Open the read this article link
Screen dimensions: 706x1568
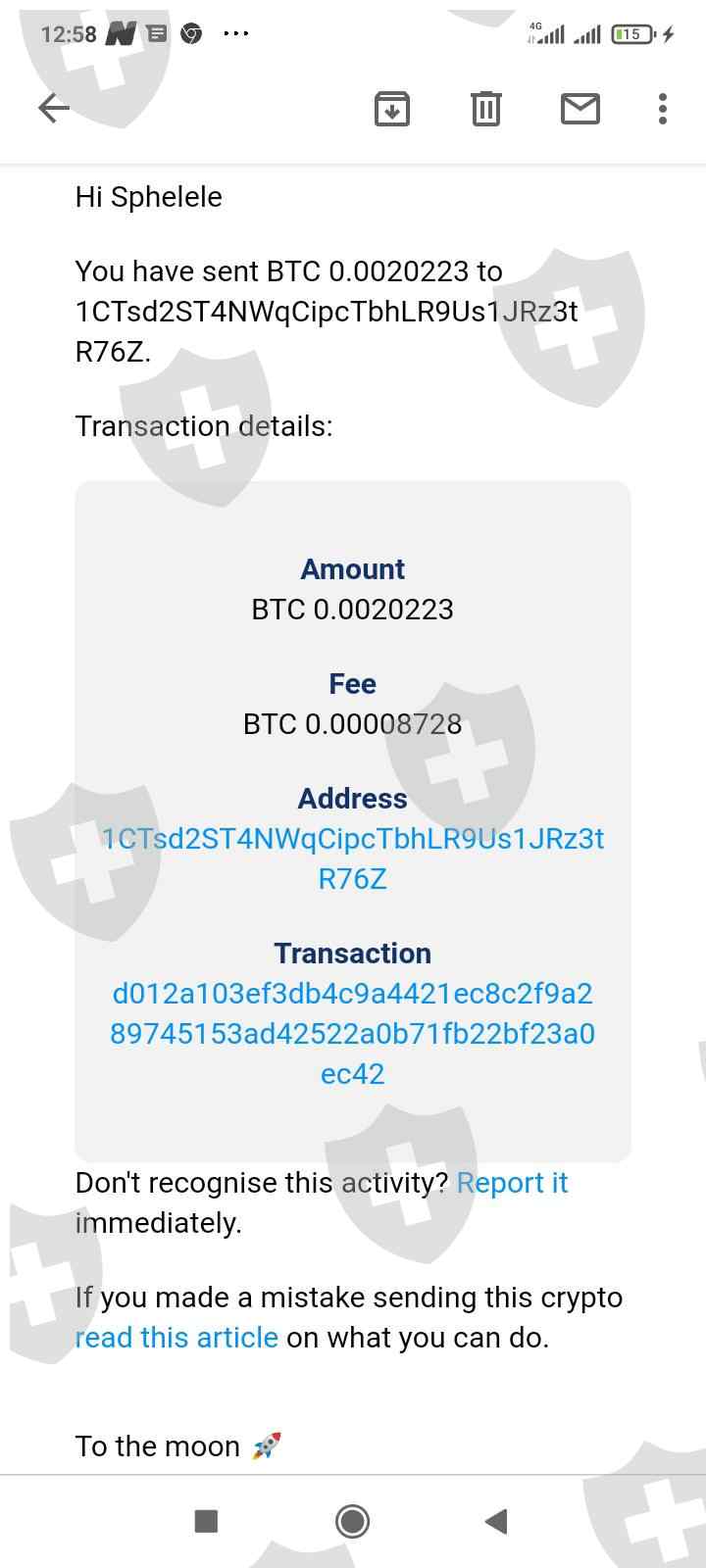coord(176,1338)
